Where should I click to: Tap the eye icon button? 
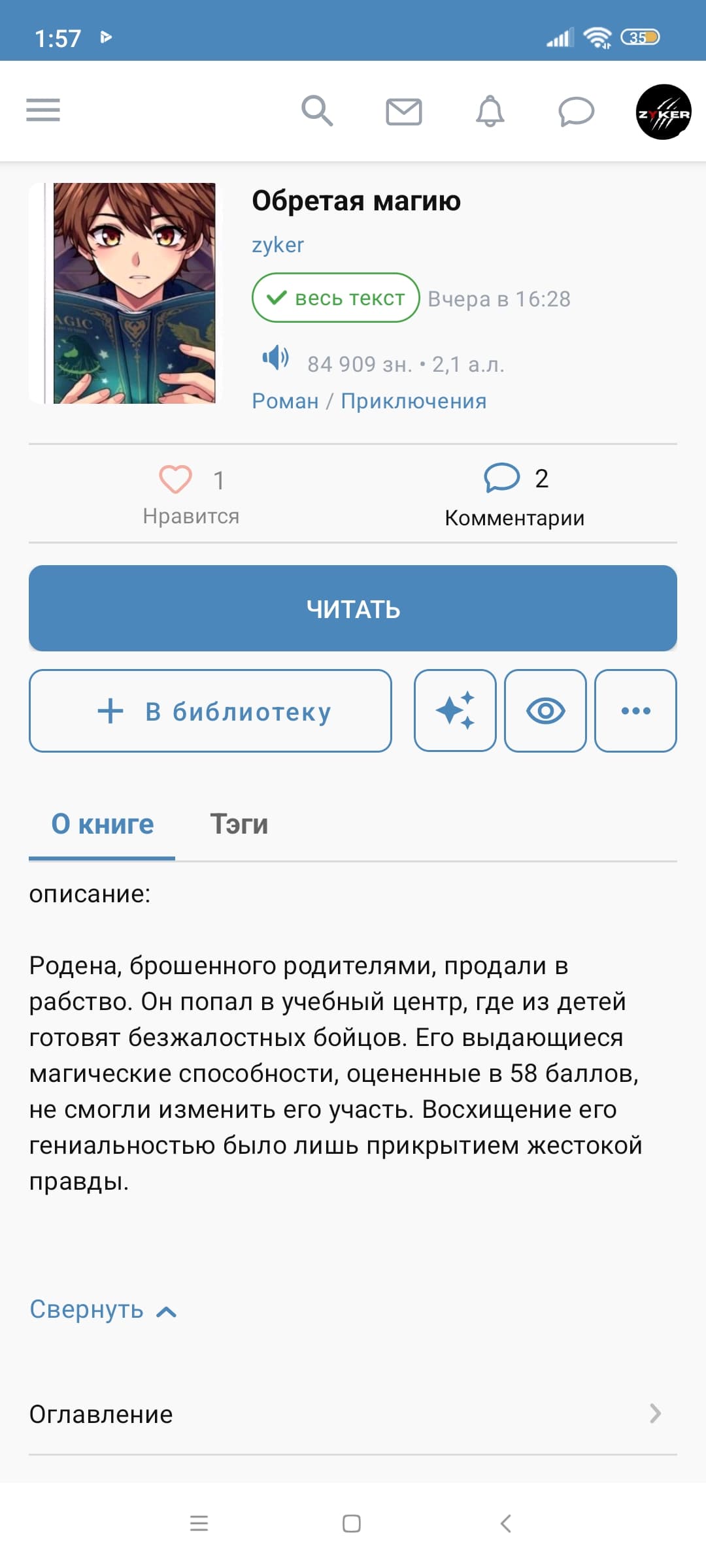545,711
